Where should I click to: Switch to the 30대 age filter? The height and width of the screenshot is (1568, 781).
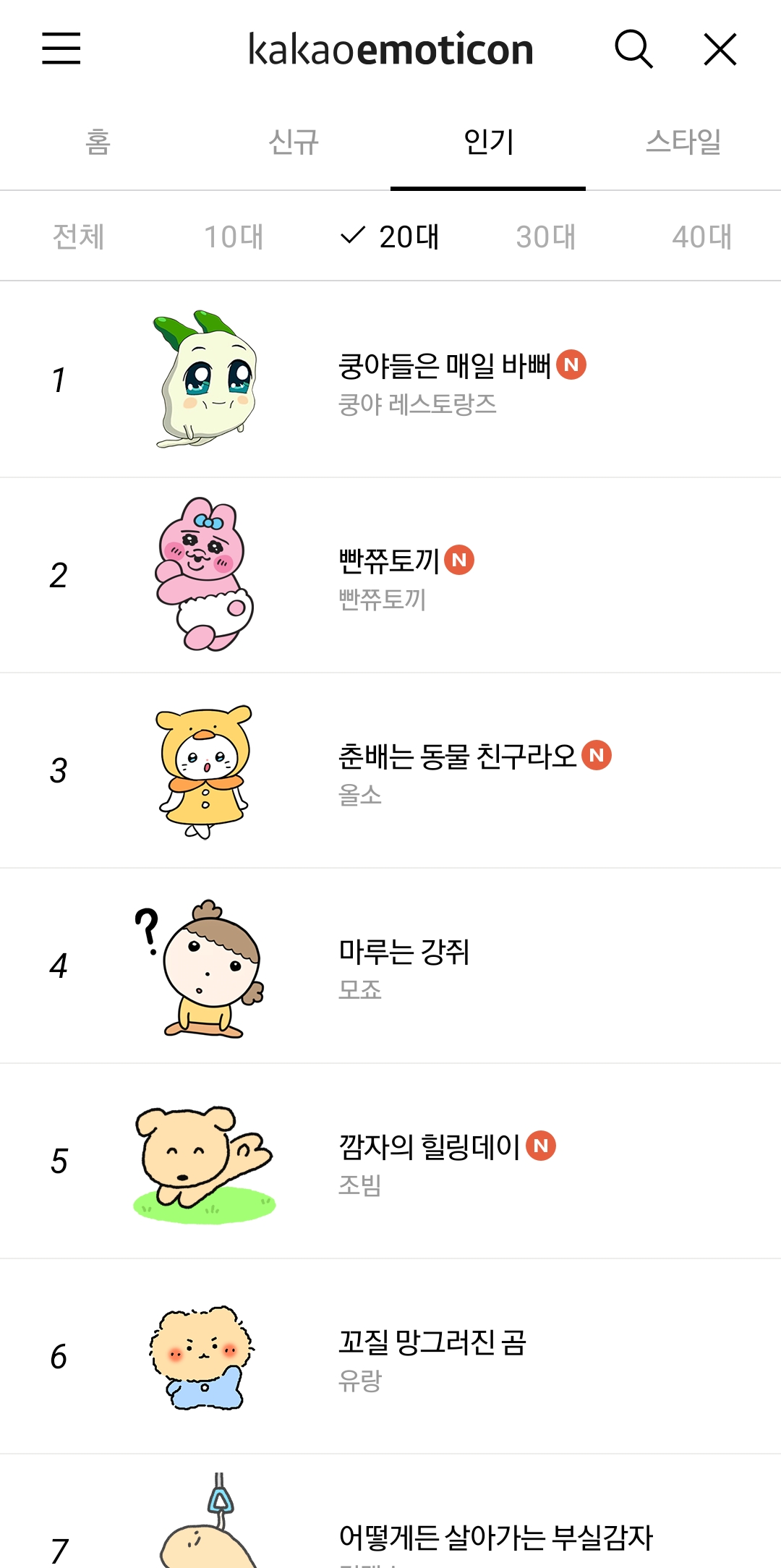(547, 235)
